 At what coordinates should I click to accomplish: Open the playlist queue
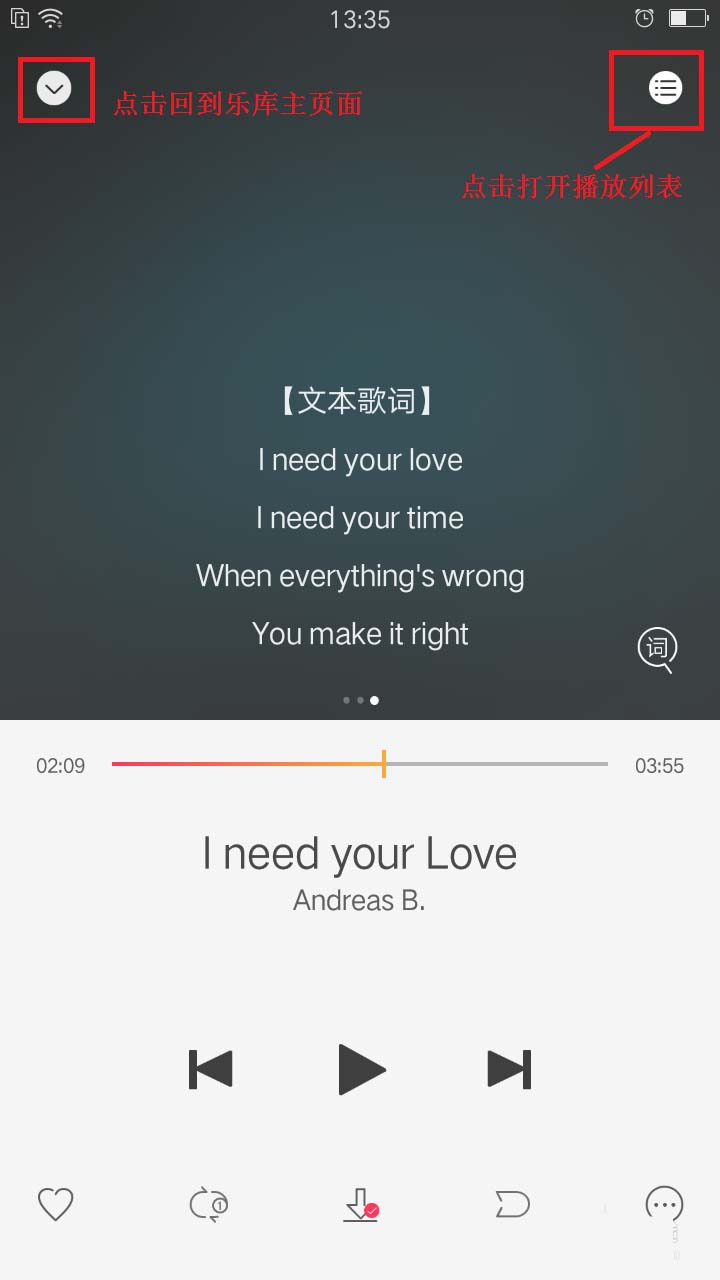point(665,88)
